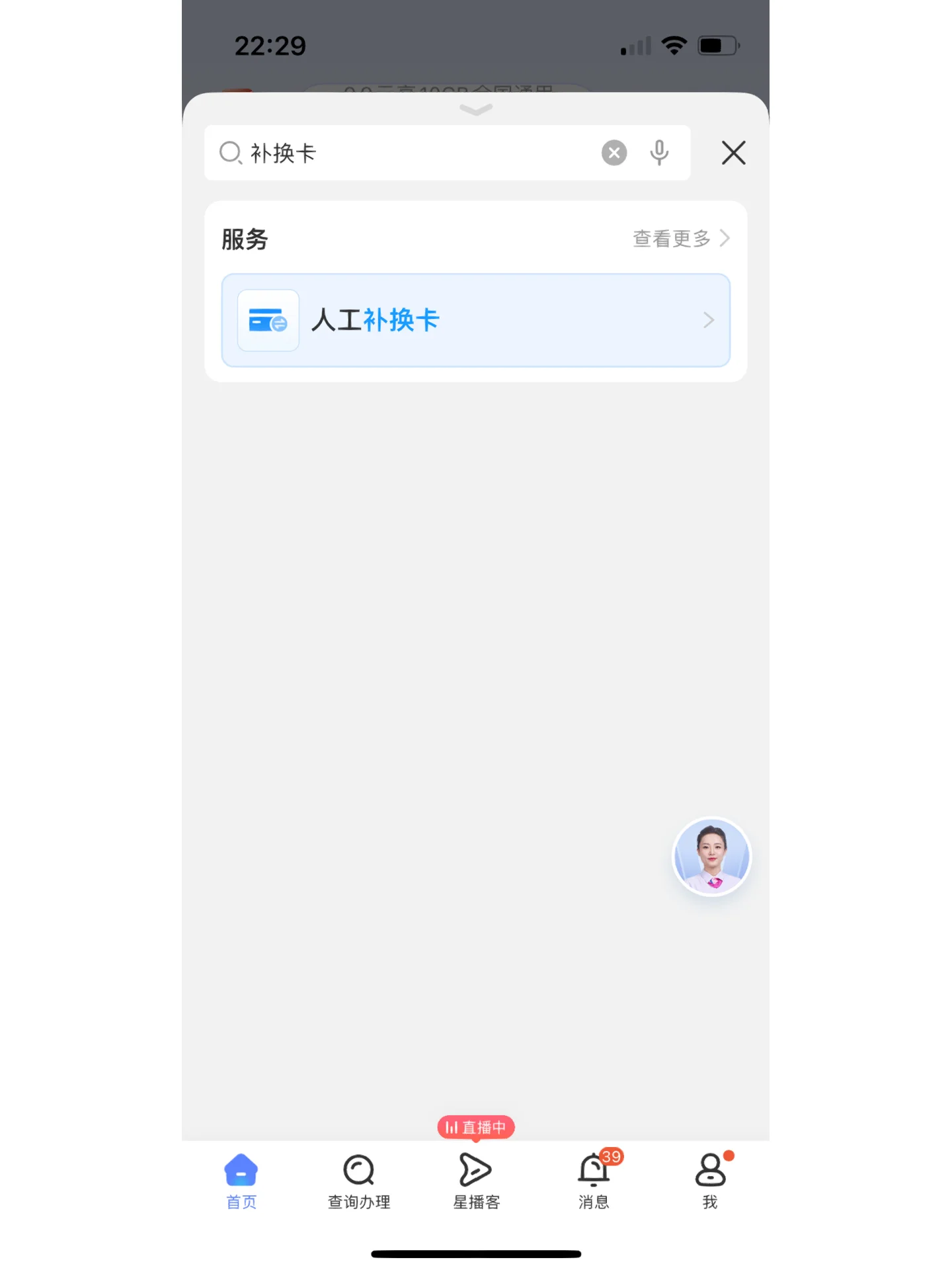Switch to the 我 profile tab
This screenshot has height=1270, width=952.
[x=711, y=1181]
